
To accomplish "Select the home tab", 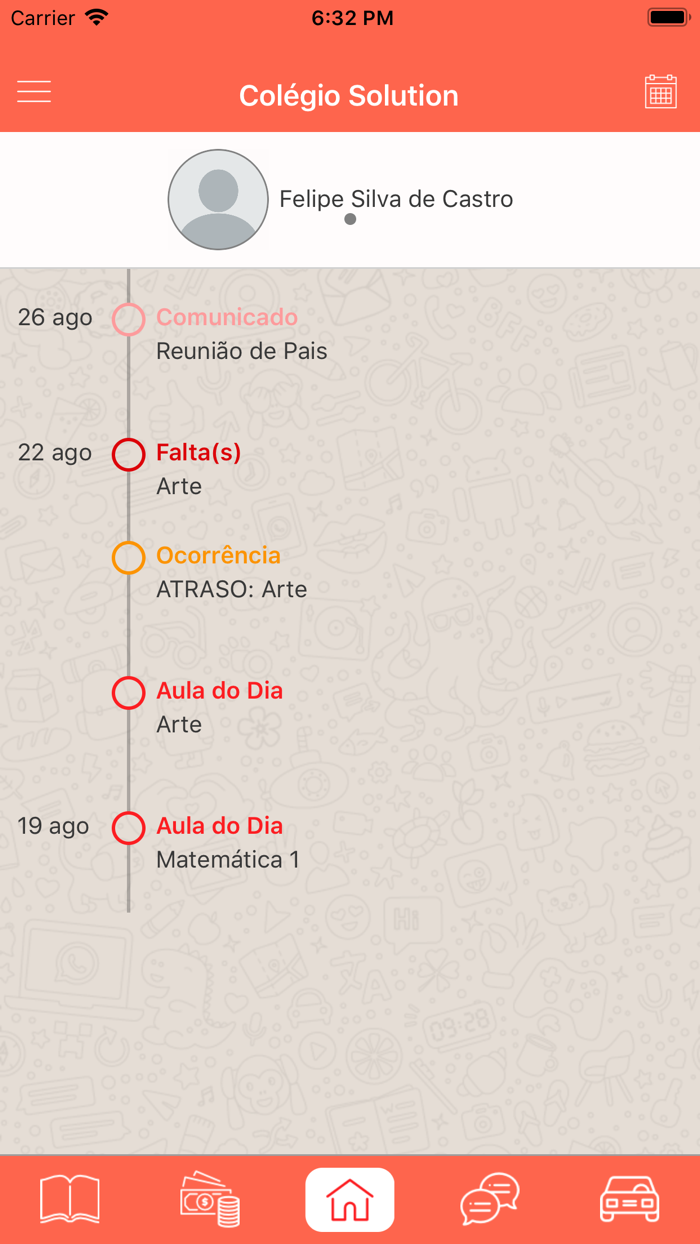I will click(x=350, y=1199).
